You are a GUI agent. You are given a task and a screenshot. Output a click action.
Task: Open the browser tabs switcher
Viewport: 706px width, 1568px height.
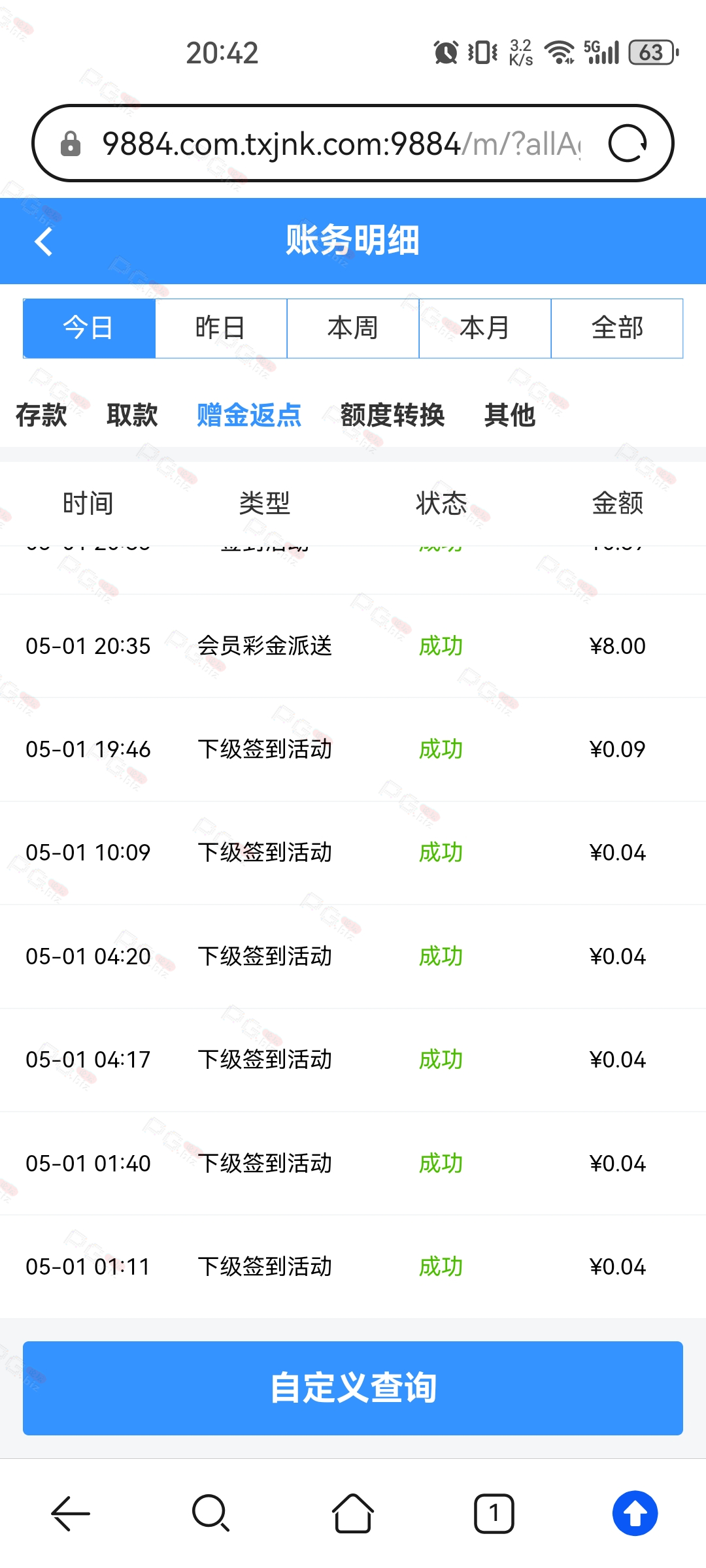click(494, 1513)
